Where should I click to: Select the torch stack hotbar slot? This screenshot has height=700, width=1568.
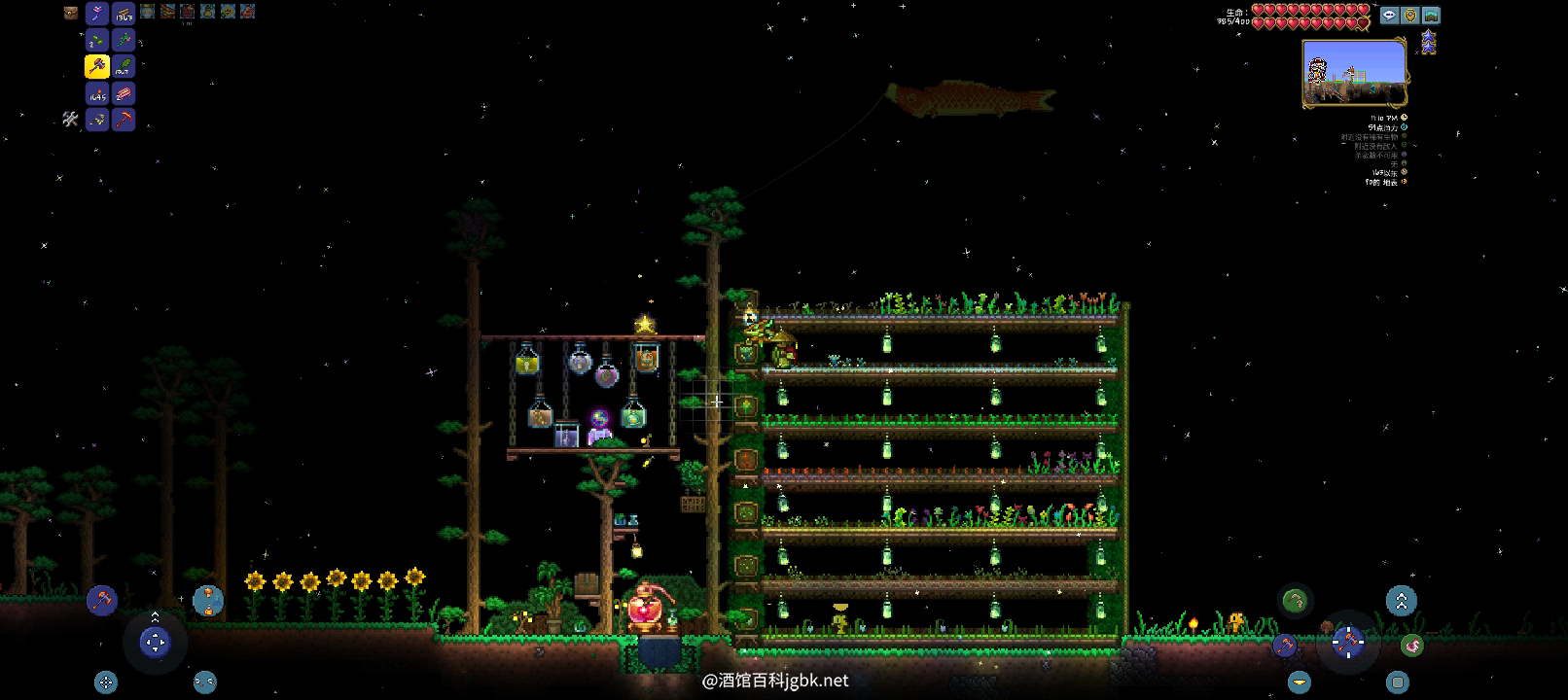[x=96, y=93]
